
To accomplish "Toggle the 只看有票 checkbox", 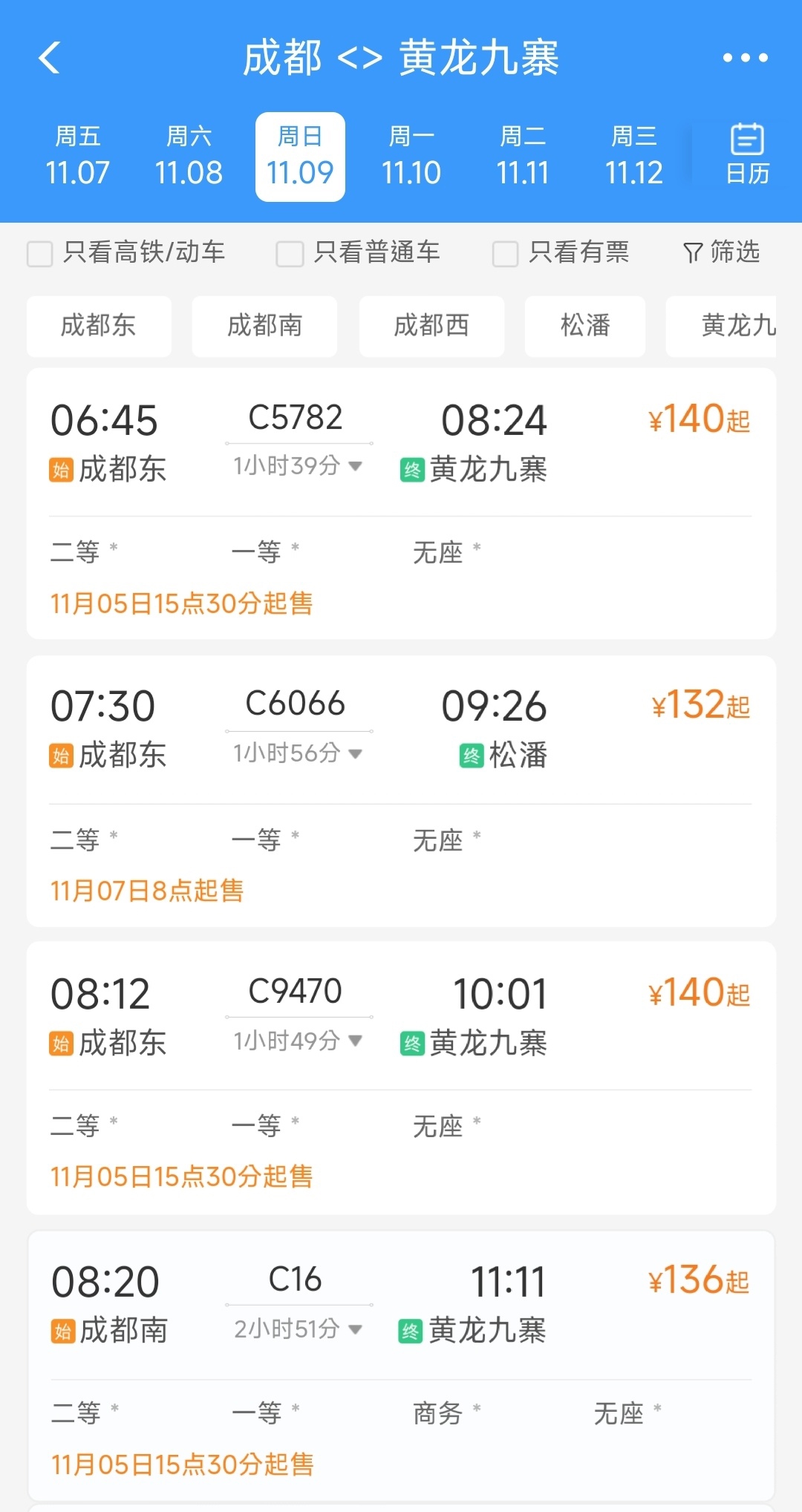I will click(x=505, y=253).
